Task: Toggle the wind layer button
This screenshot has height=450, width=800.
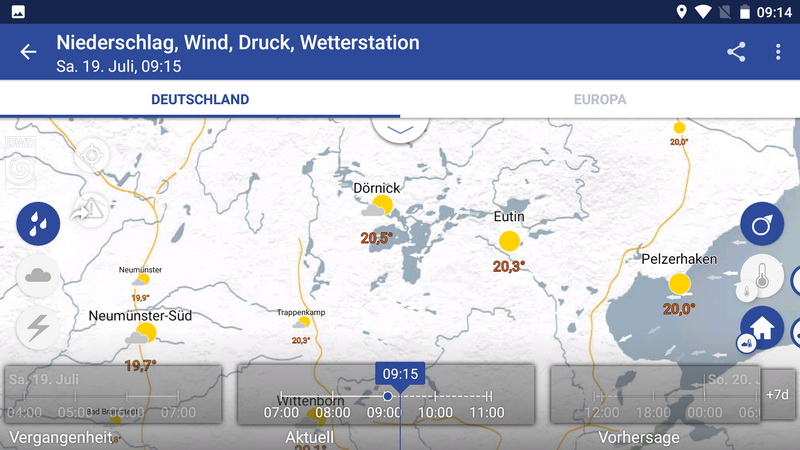Action: tap(762, 224)
